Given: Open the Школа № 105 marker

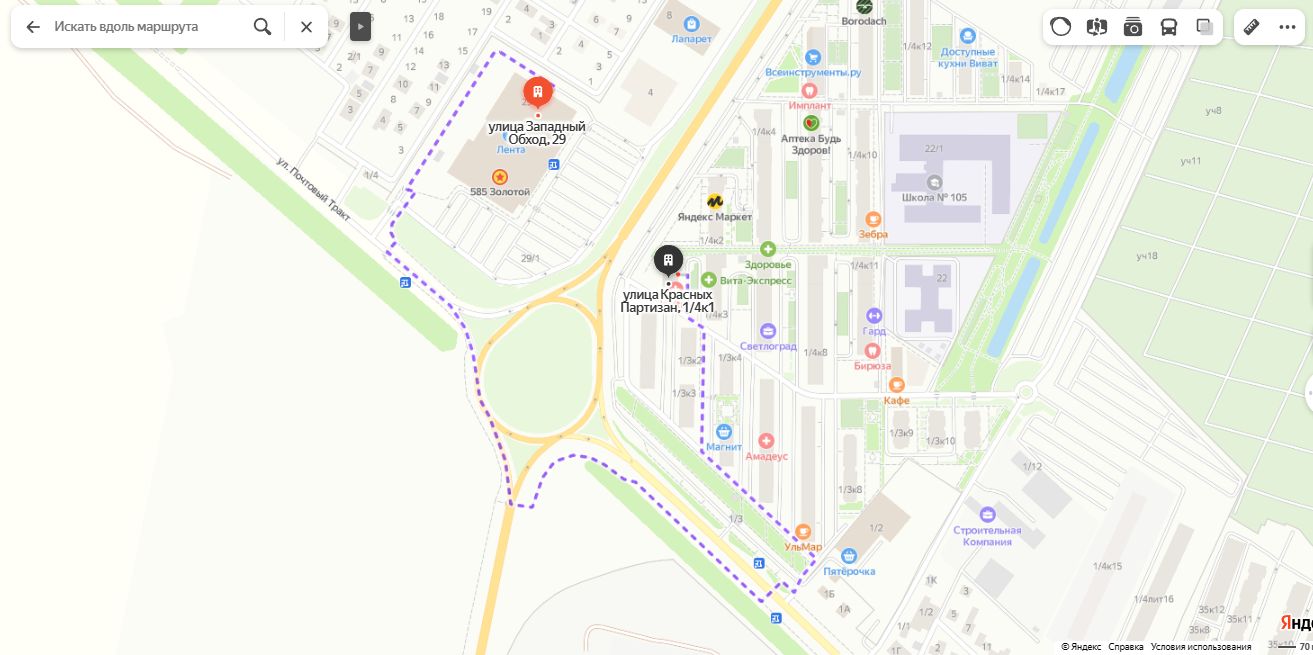Looking at the screenshot, I should (934, 183).
